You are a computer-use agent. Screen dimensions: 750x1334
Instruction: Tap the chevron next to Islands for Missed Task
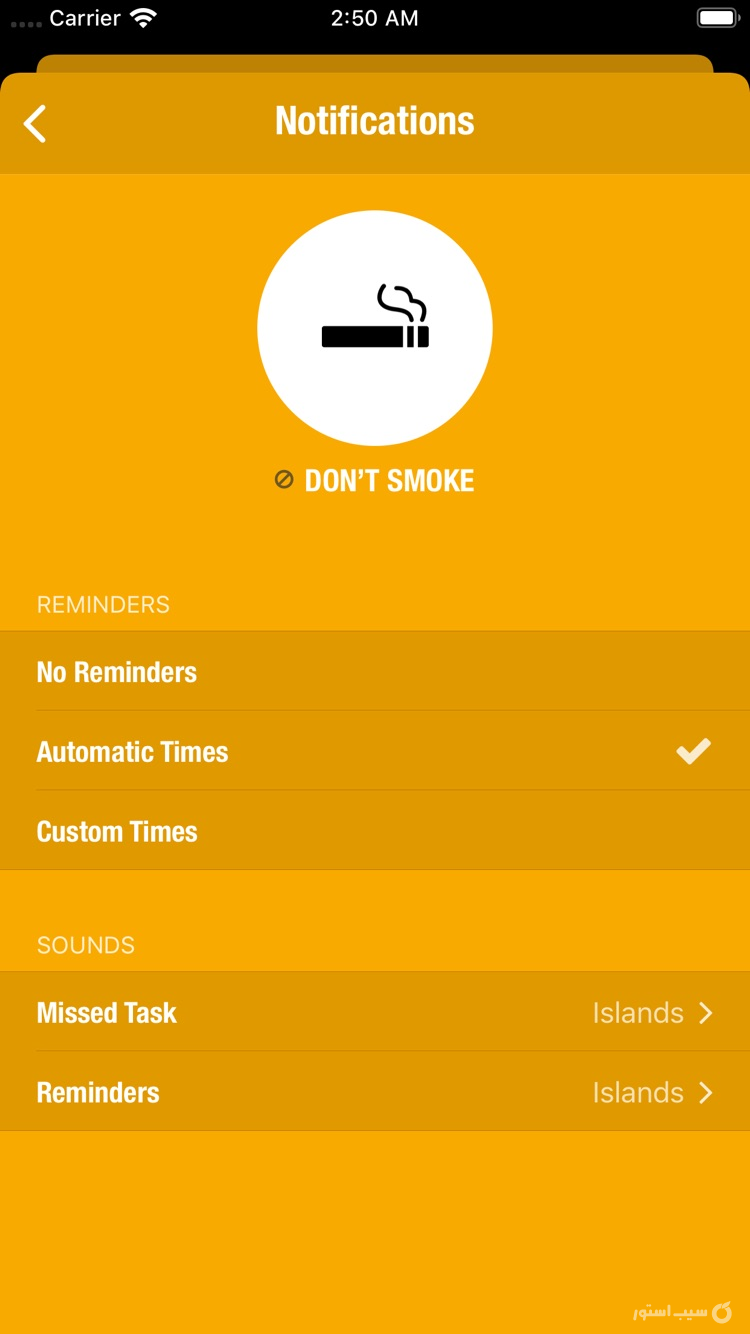point(706,1012)
